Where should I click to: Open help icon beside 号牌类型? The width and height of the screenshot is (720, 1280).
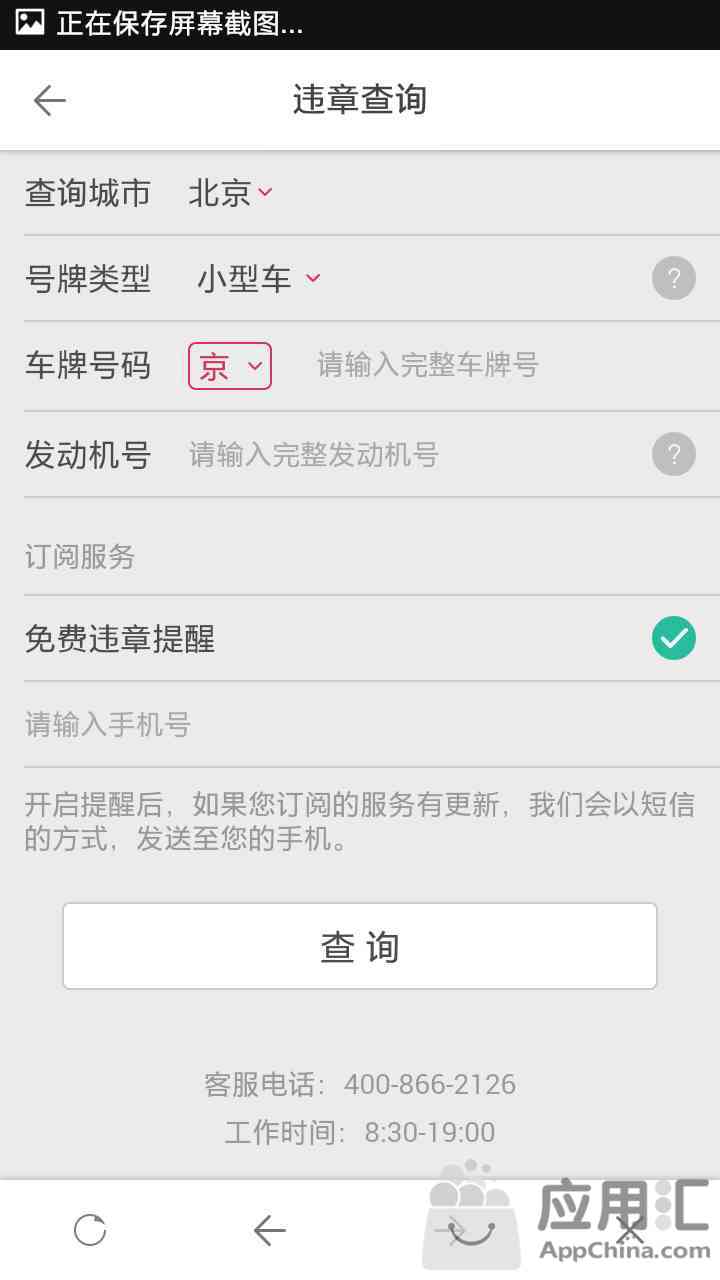click(674, 278)
